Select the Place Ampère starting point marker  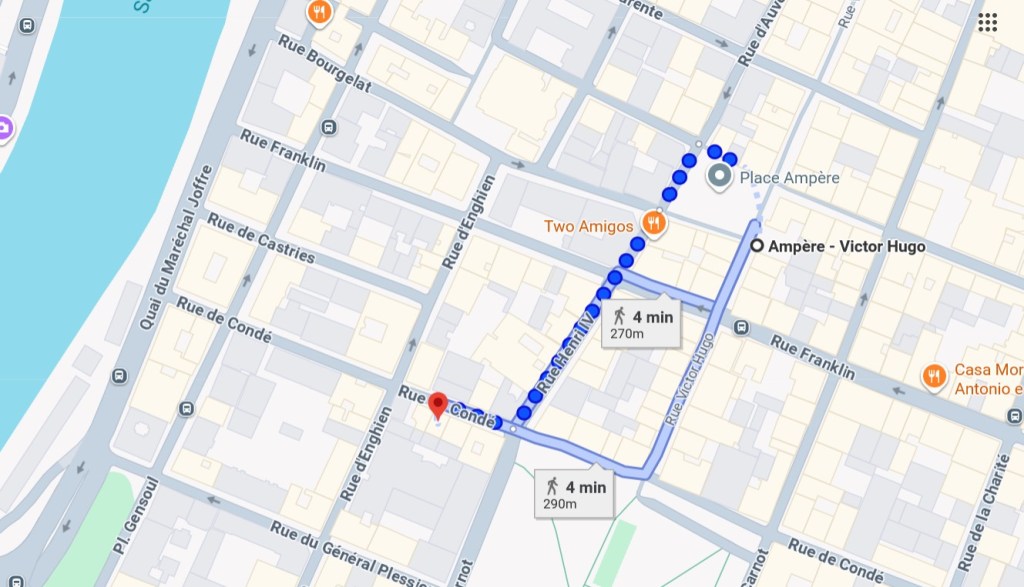point(720,178)
